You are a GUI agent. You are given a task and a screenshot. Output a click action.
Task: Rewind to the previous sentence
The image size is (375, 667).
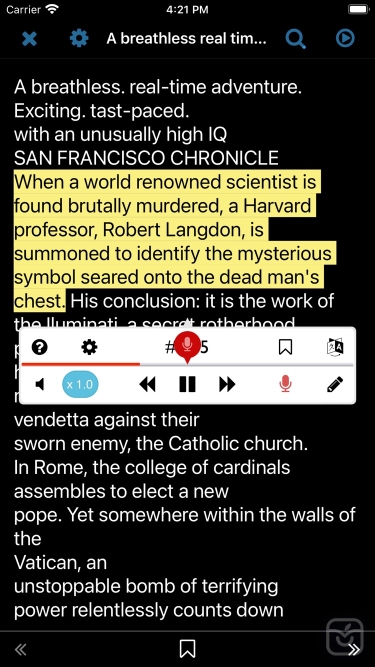coord(147,385)
